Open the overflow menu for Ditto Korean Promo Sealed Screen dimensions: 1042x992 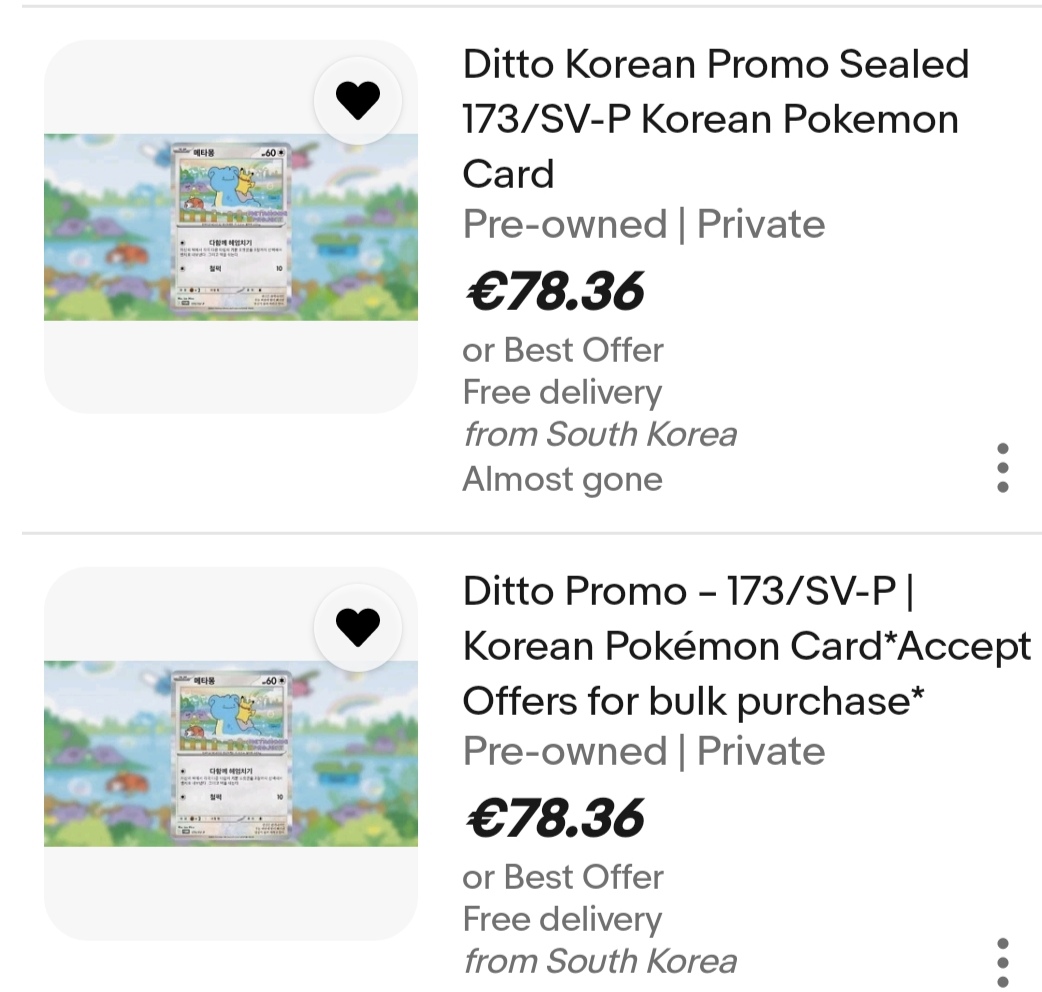click(x=1002, y=468)
